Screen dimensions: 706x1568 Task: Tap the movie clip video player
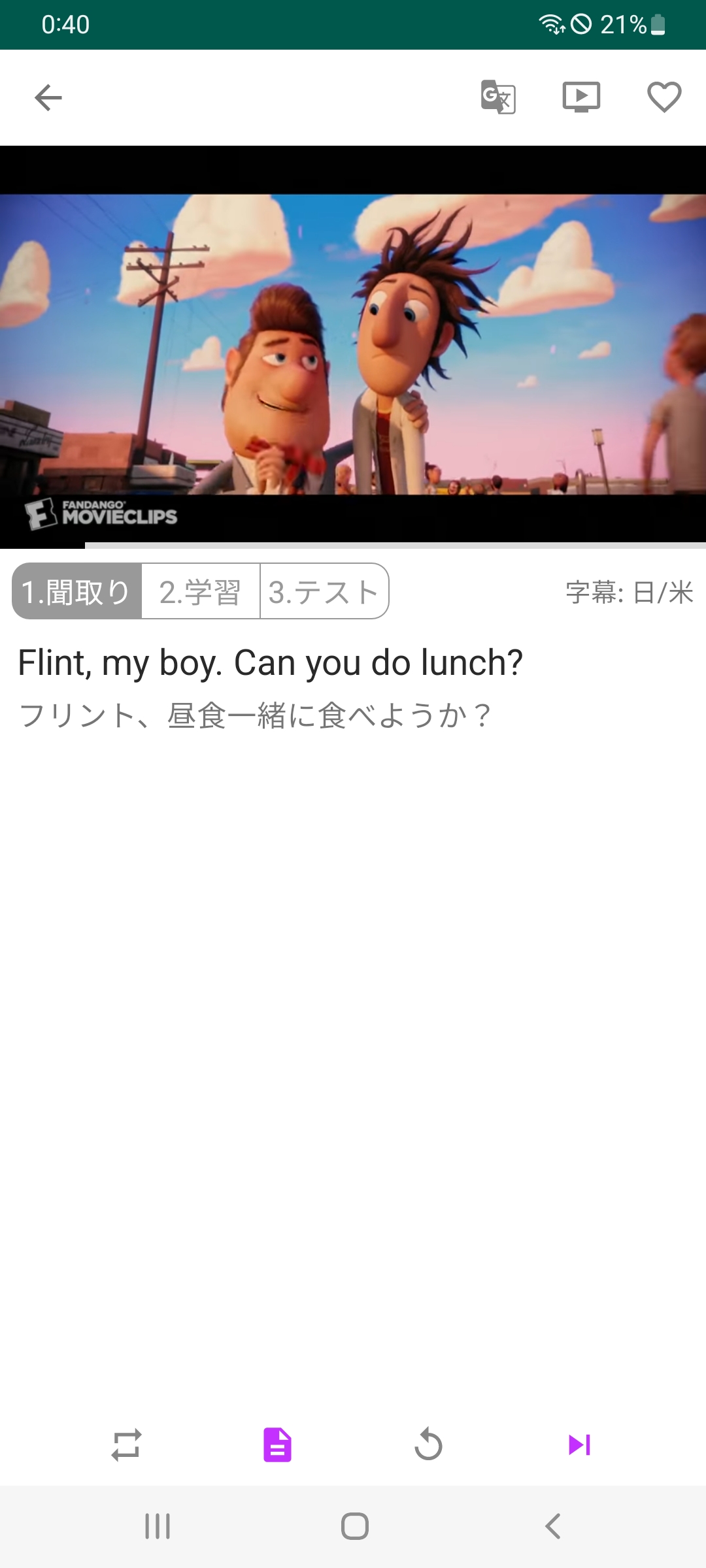(353, 344)
